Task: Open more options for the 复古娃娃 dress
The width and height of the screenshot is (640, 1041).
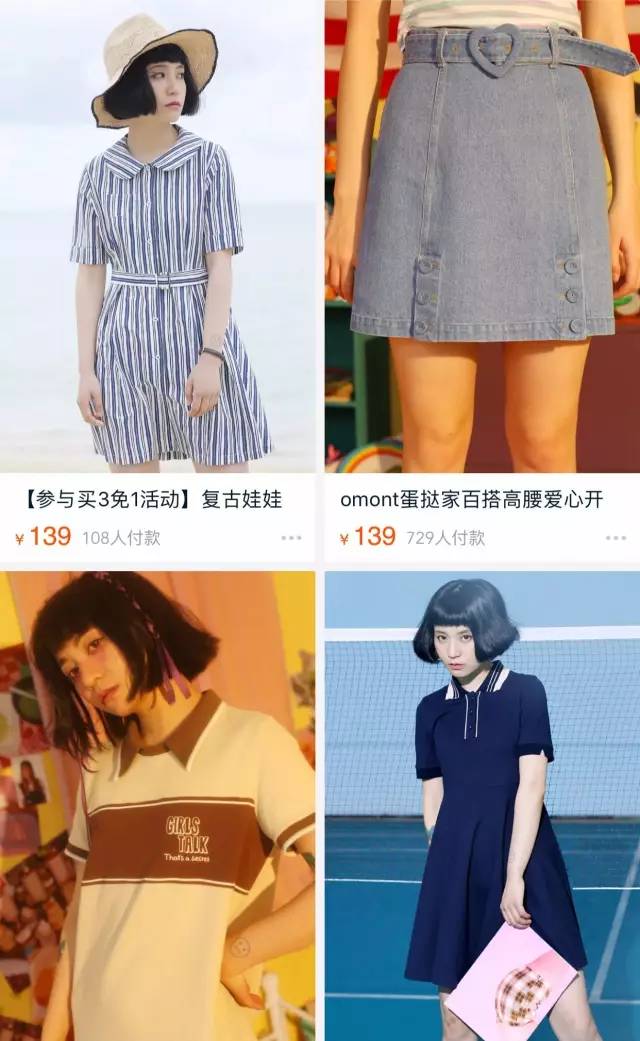Action: pos(291,537)
